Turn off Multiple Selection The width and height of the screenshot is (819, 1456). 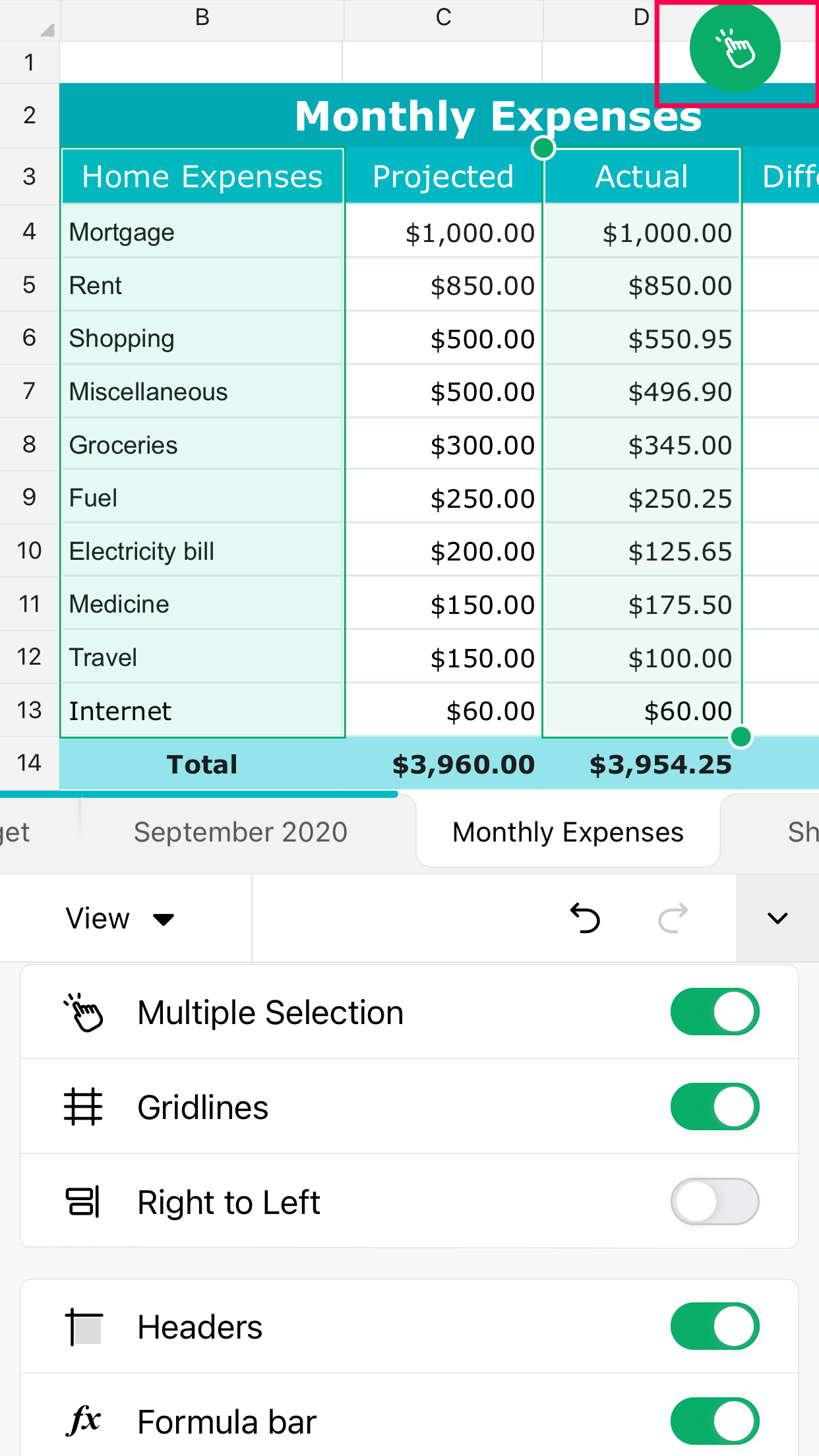coord(714,1012)
